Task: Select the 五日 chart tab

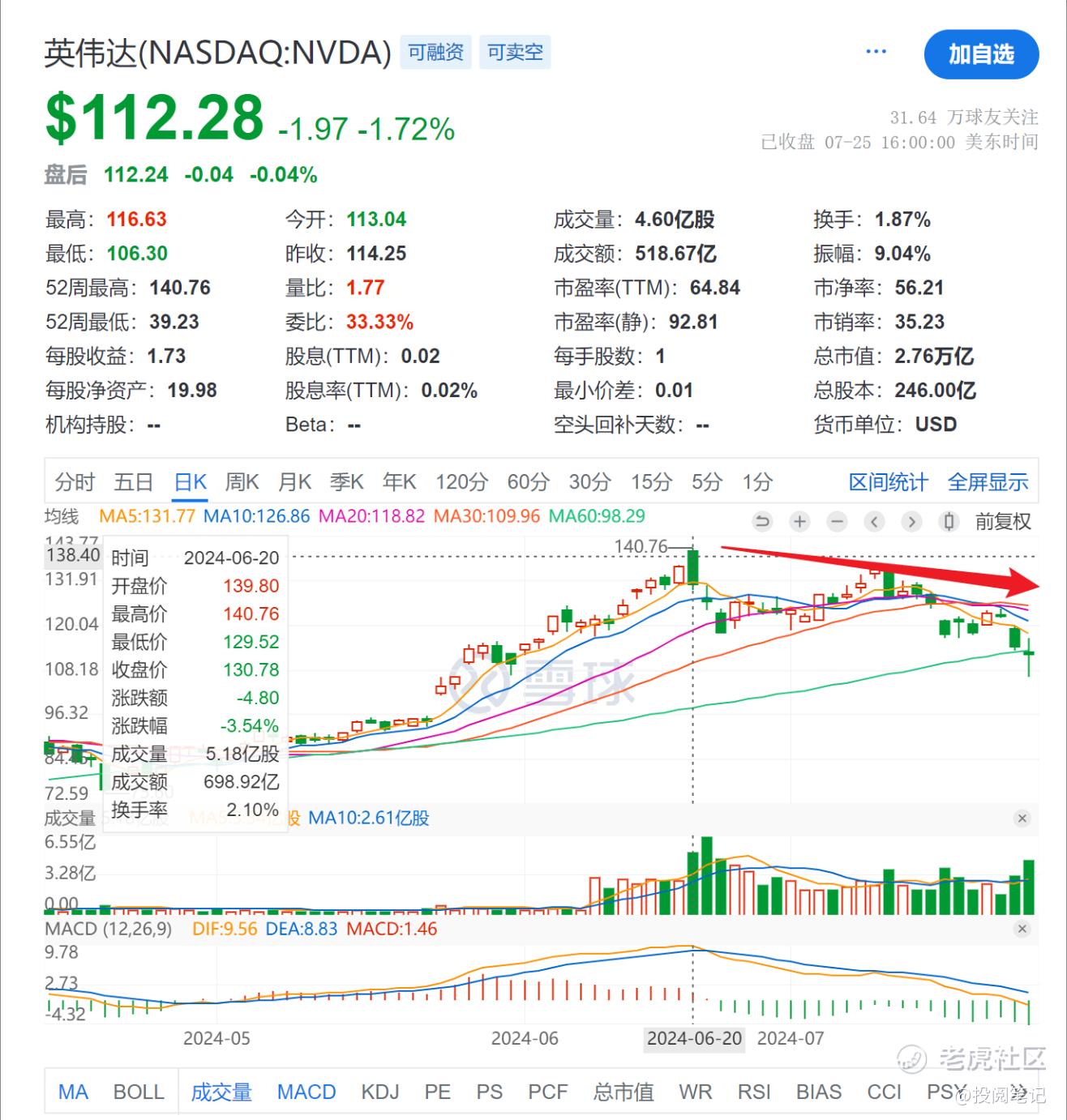Action: click(134, 482)
